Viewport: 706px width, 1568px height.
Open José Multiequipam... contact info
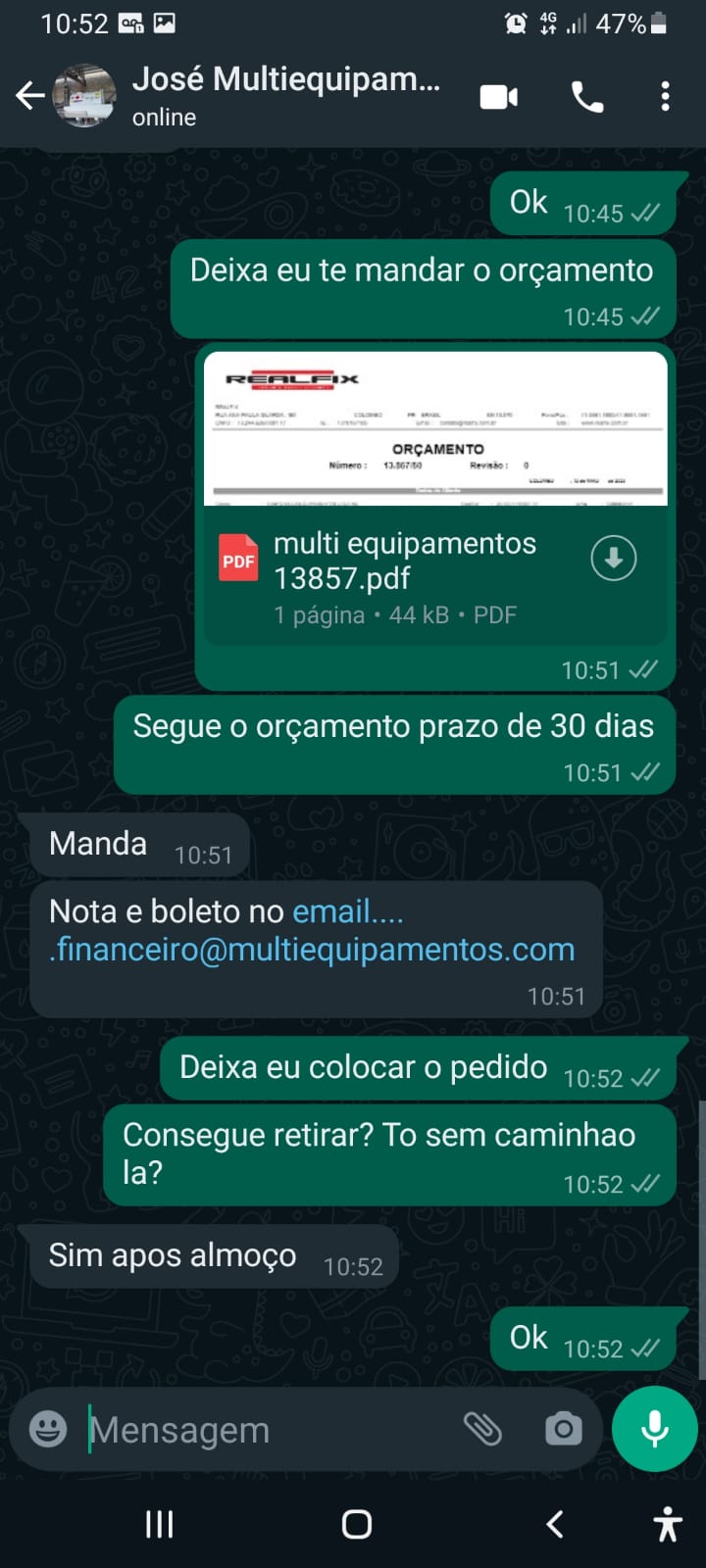(x=284, y=96)
